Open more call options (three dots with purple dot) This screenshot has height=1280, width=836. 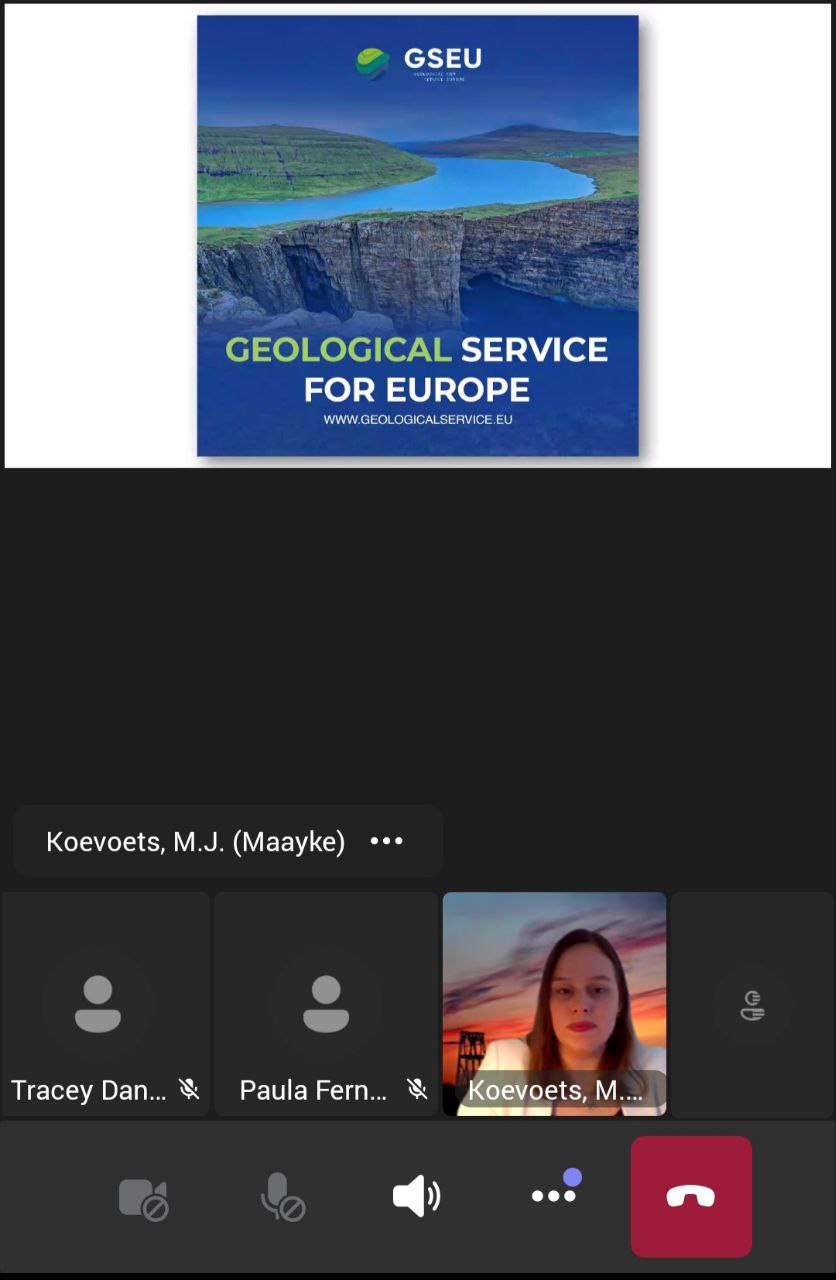[x=554, y=1195]
